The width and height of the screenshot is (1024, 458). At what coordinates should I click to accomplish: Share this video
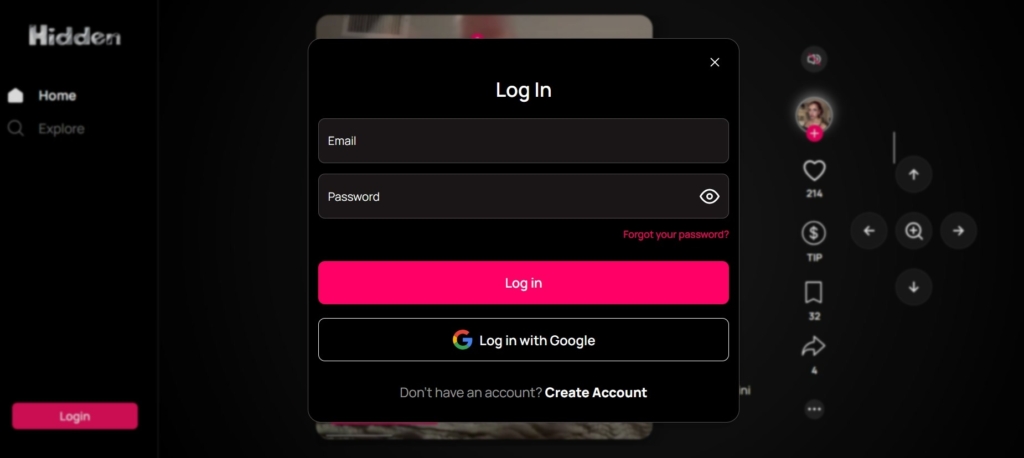[x=814, y=347]
